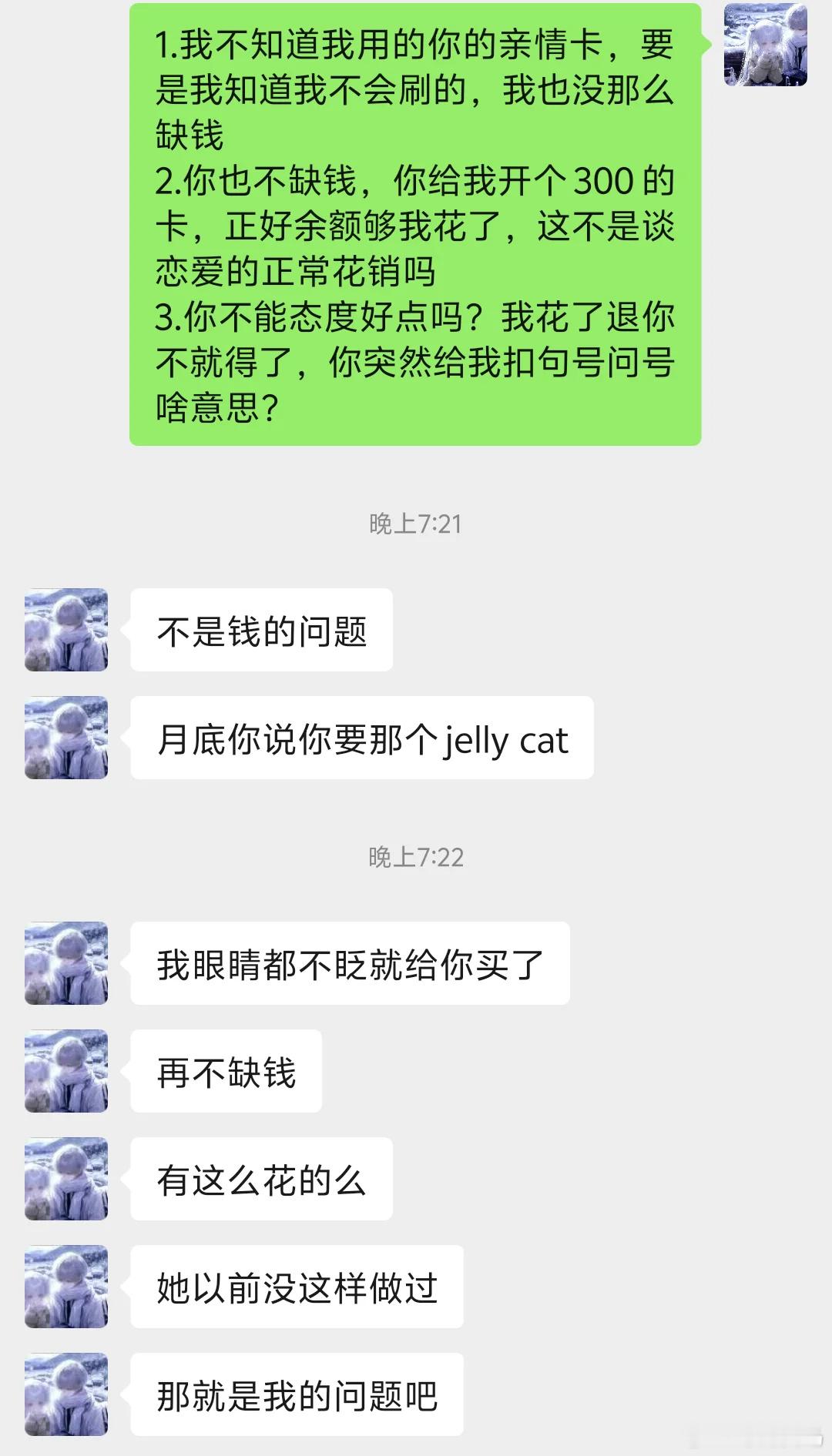Open the avatar next to "那就是我的问题吧"
The height and width of the screenshot is (1456, 832).
pyautogui.click(x=65, y=1395)
